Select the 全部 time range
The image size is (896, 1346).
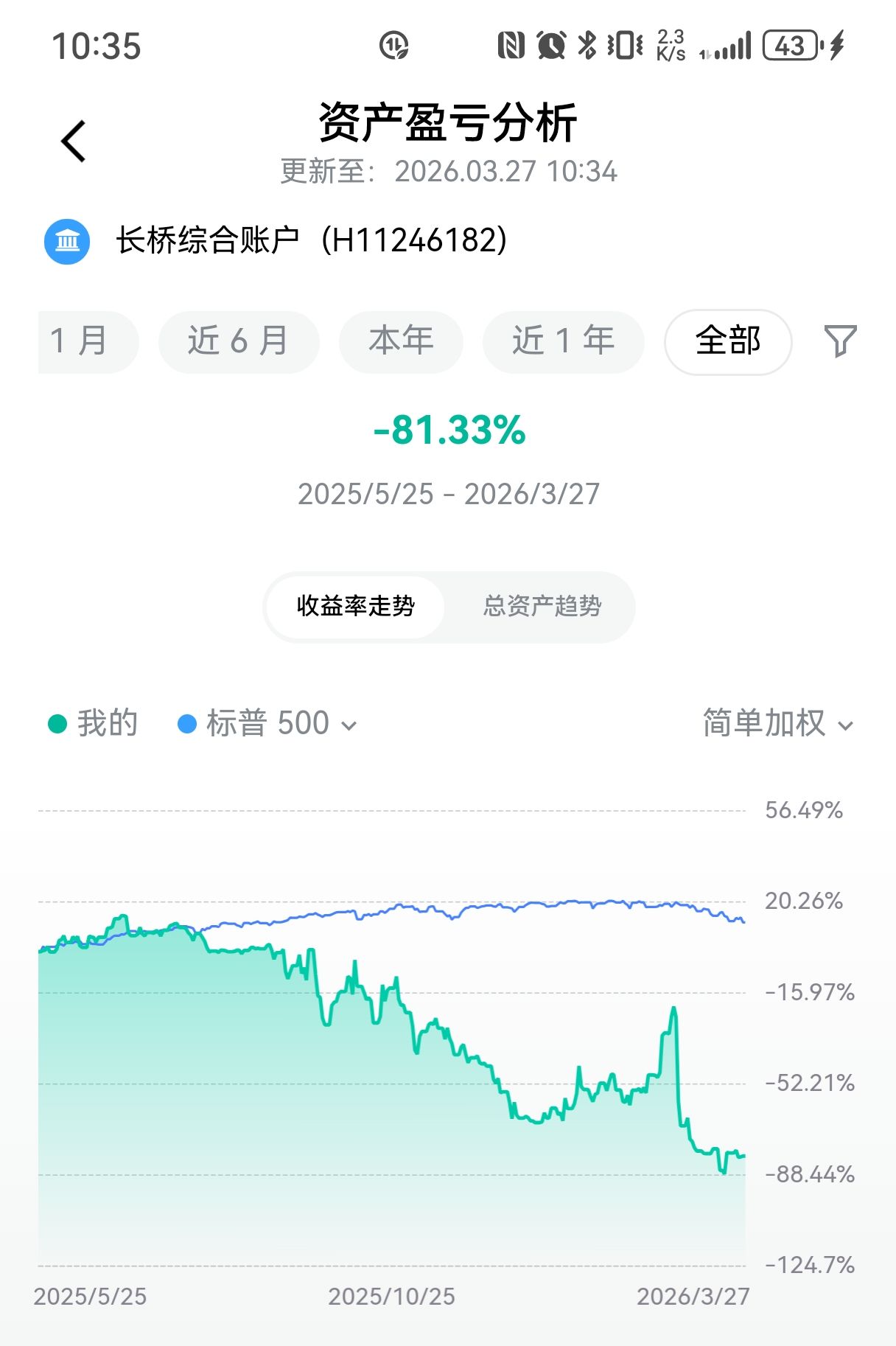coord(727,341)
